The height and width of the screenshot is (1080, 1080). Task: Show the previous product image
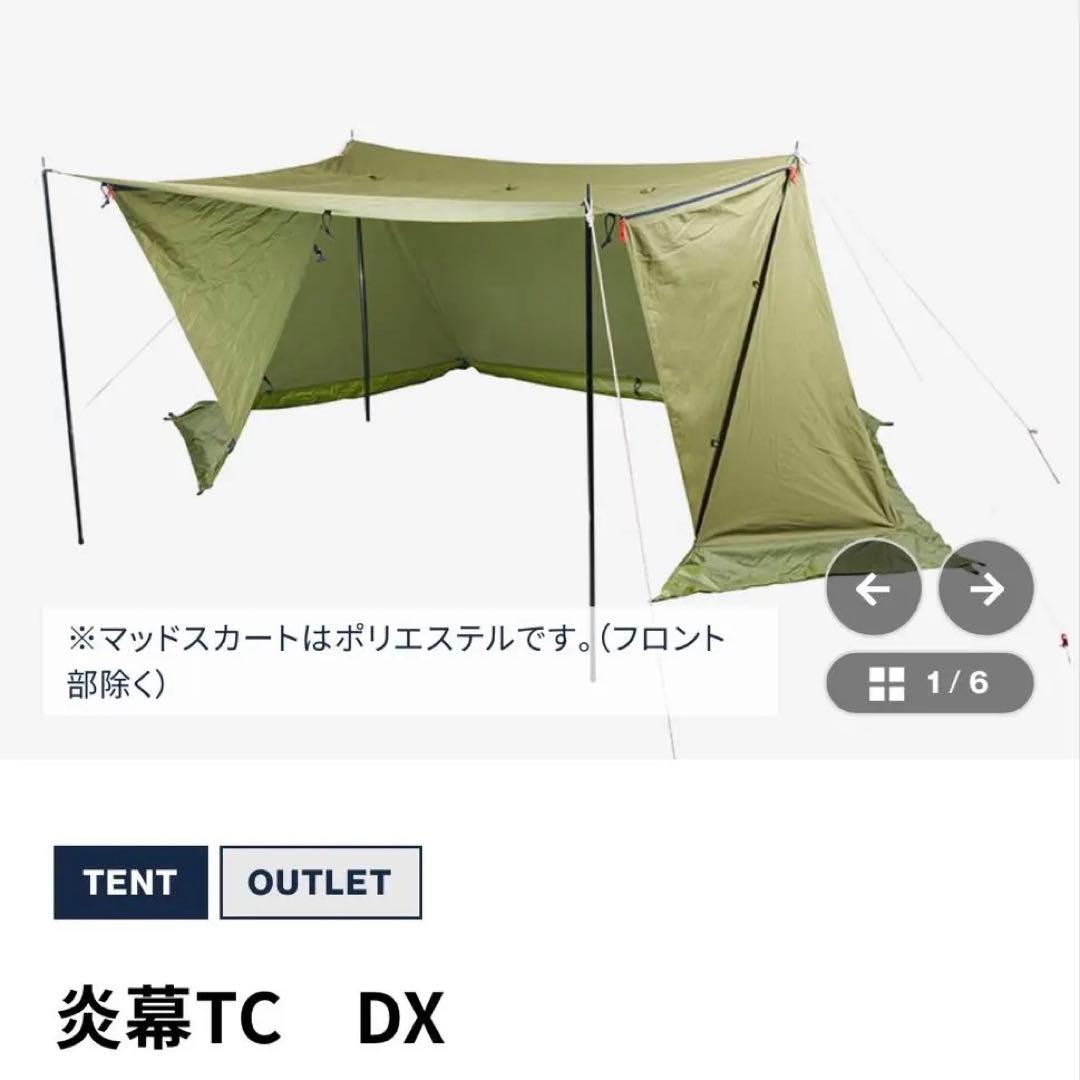(873, 590)
